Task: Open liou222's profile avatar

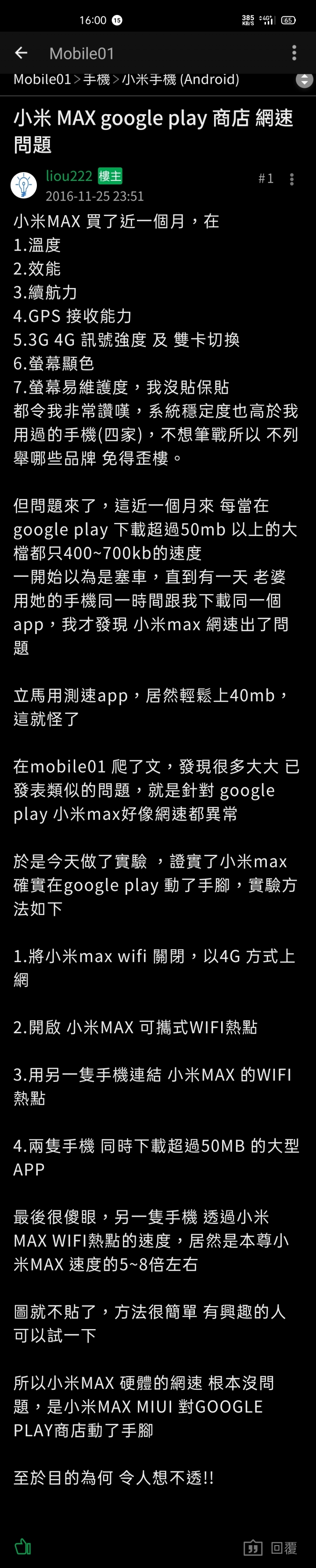Action: (24, 185)
